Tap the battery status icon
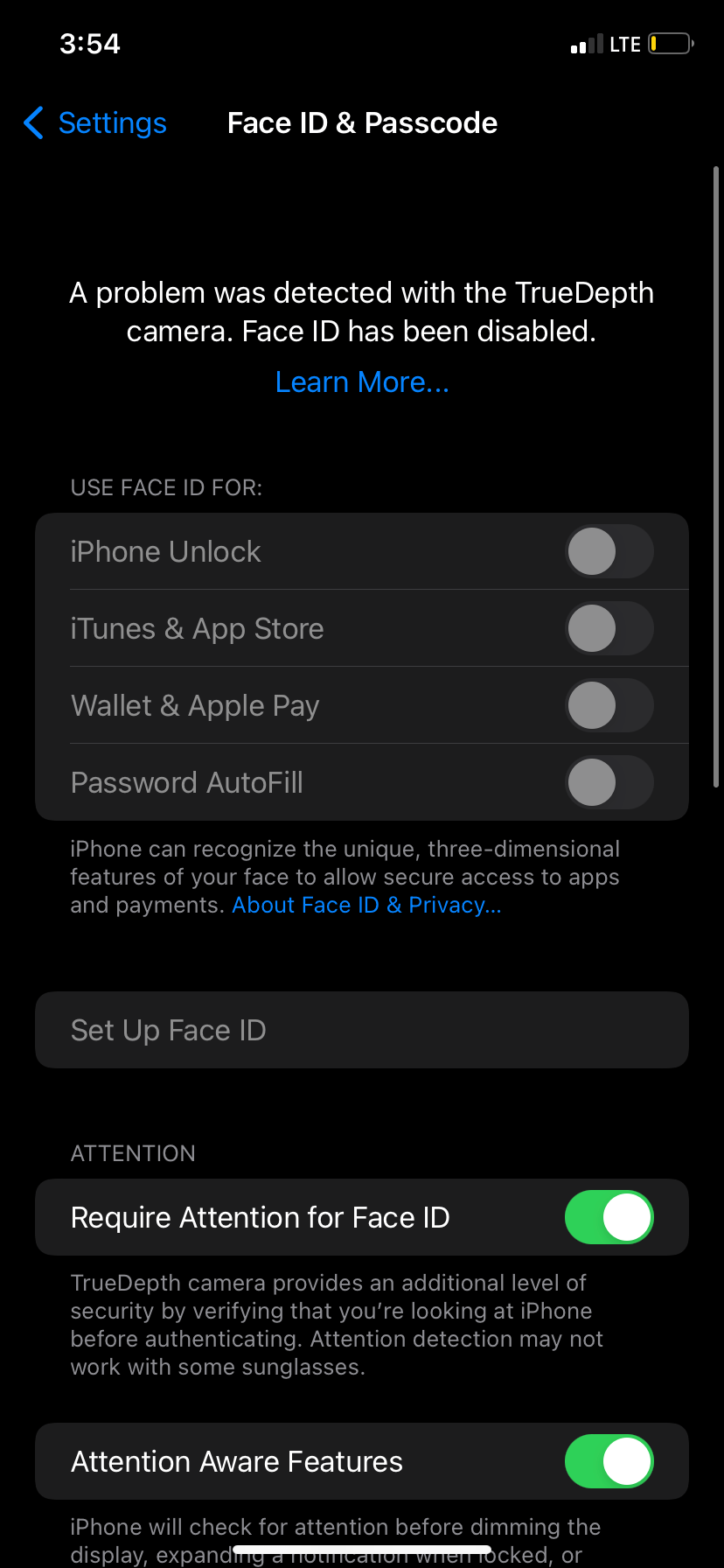 click(x=669, y=43)
